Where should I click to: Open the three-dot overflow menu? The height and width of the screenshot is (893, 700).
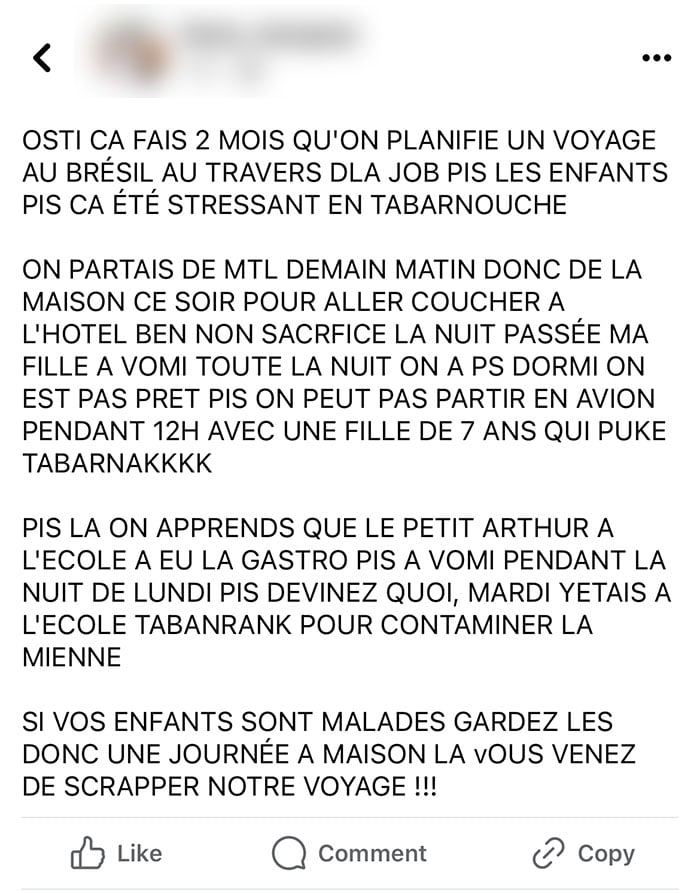coord(656,58)
